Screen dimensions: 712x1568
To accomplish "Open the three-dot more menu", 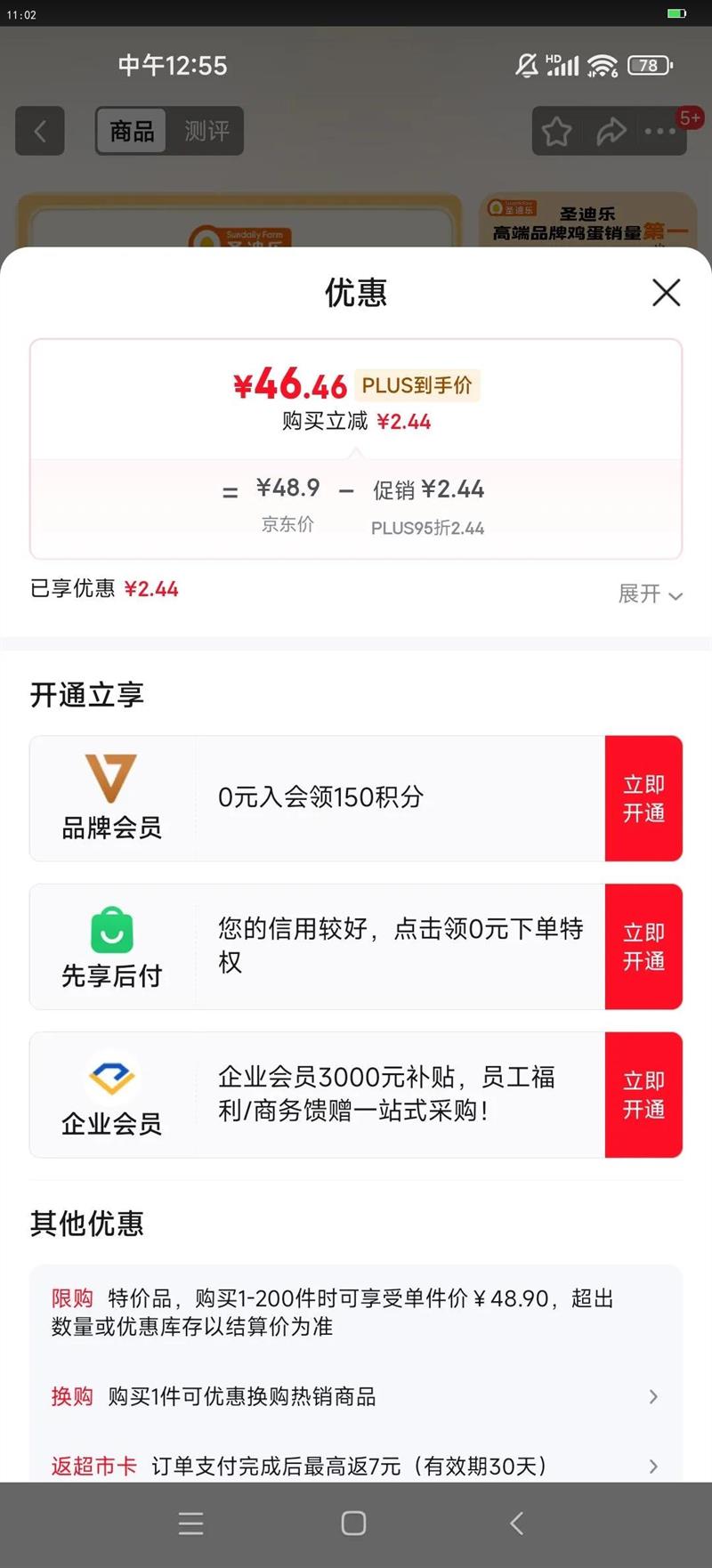I will coord(660,131).
